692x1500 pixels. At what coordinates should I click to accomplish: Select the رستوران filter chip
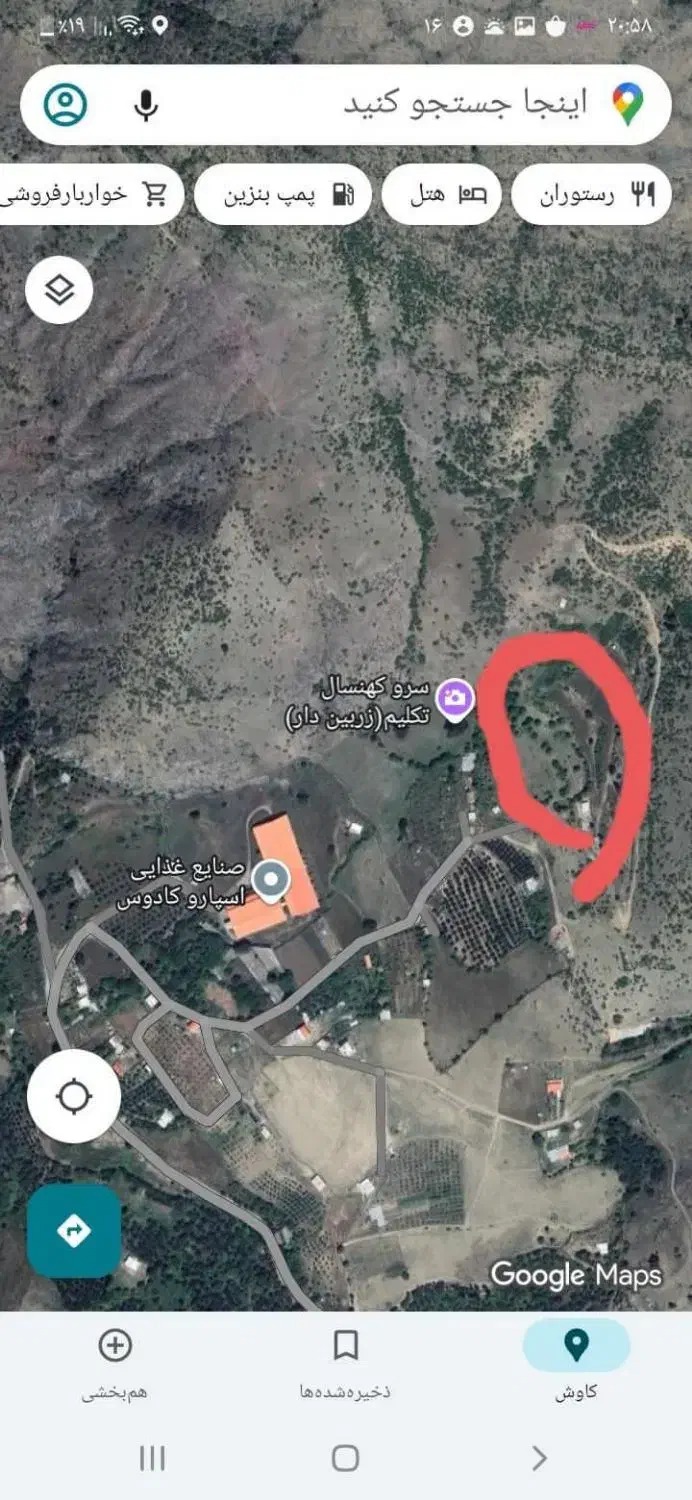coord(591,194)
